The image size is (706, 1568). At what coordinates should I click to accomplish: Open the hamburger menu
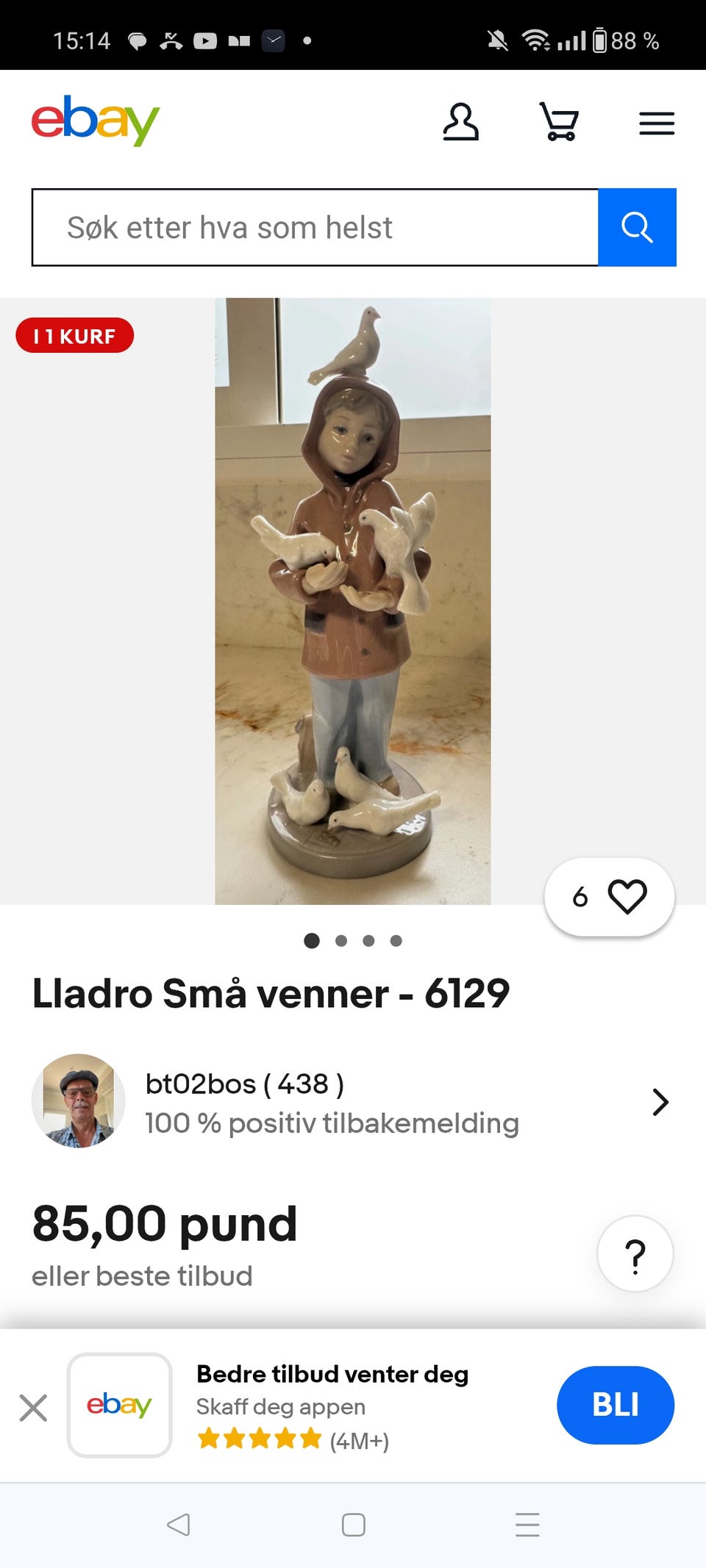pyautogui.click(x=656, y=123)
